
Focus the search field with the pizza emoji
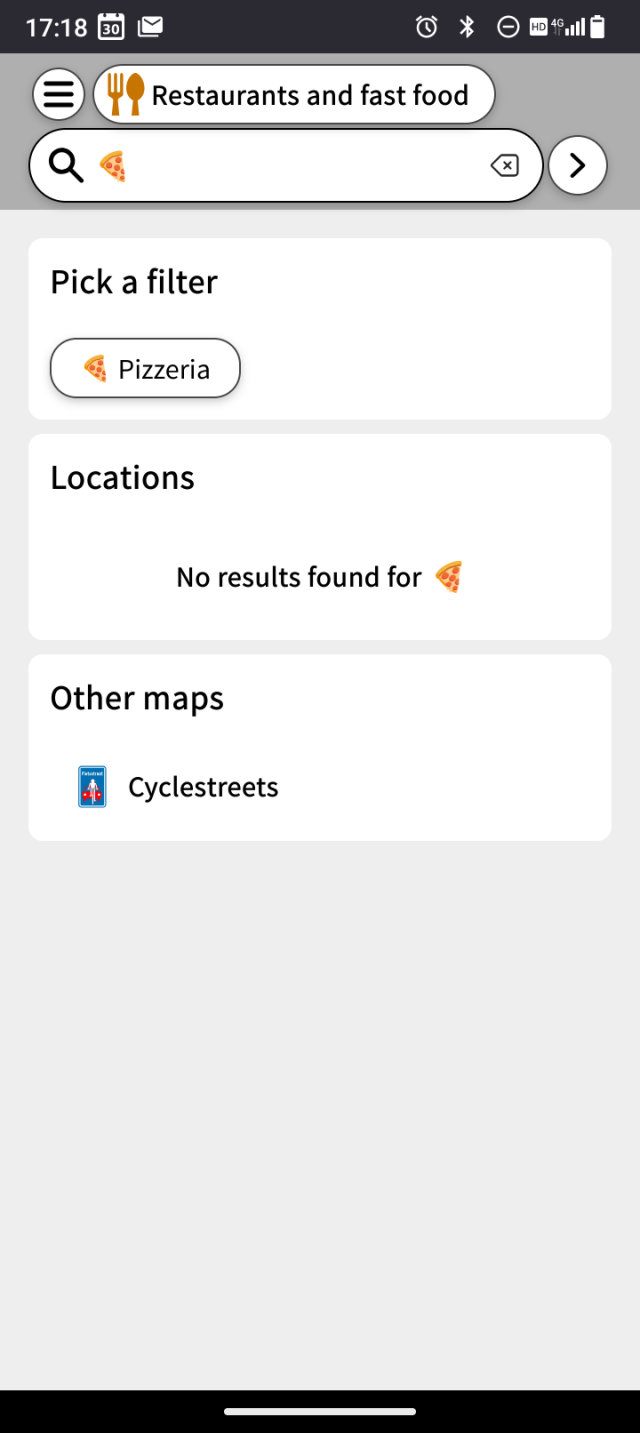coord(300,166)
